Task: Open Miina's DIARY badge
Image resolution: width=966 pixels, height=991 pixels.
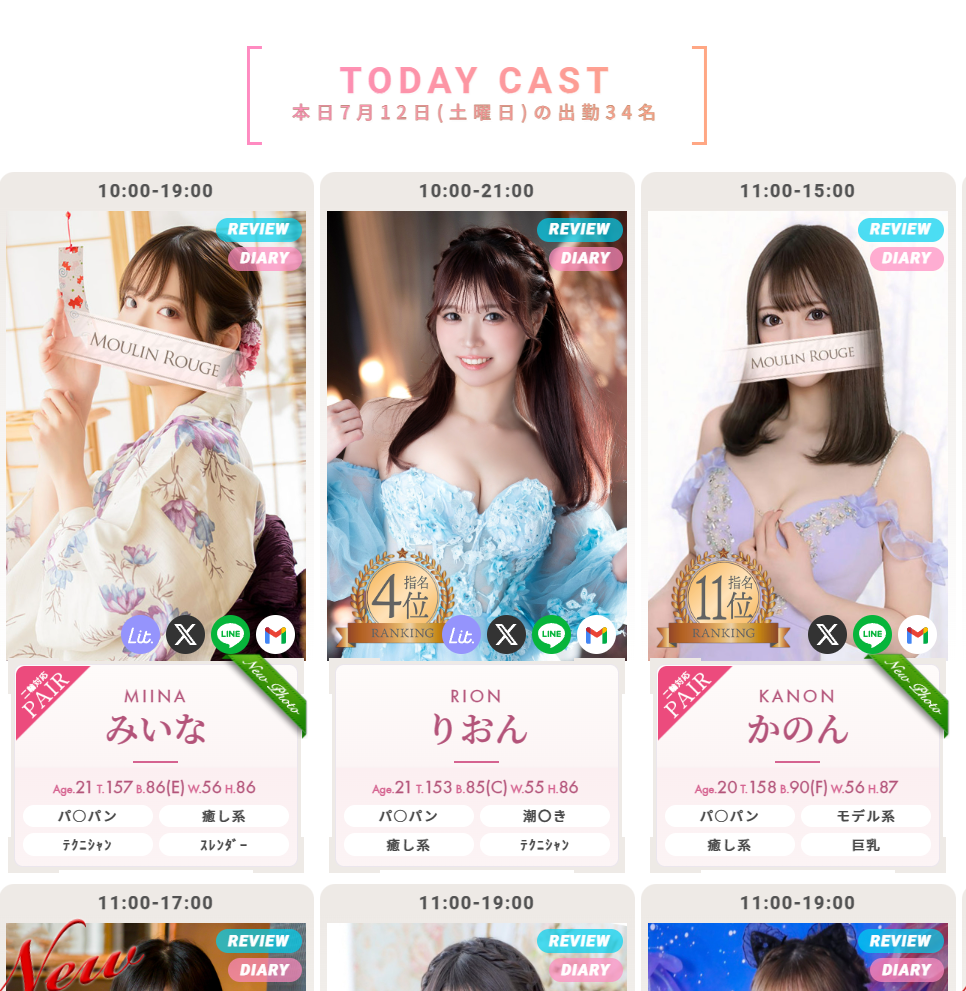Action: click(264, 259)
